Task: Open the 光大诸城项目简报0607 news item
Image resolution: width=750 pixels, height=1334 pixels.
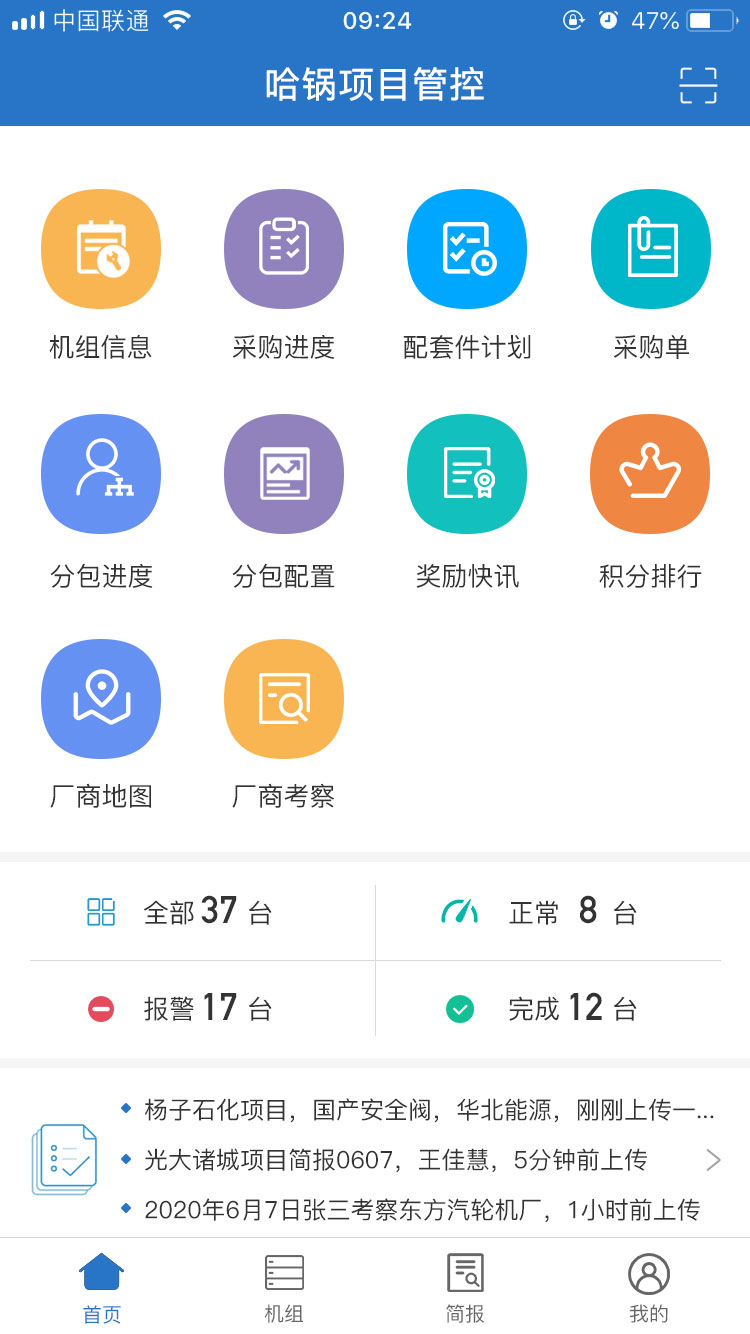Action: (x=395, y=1160)
